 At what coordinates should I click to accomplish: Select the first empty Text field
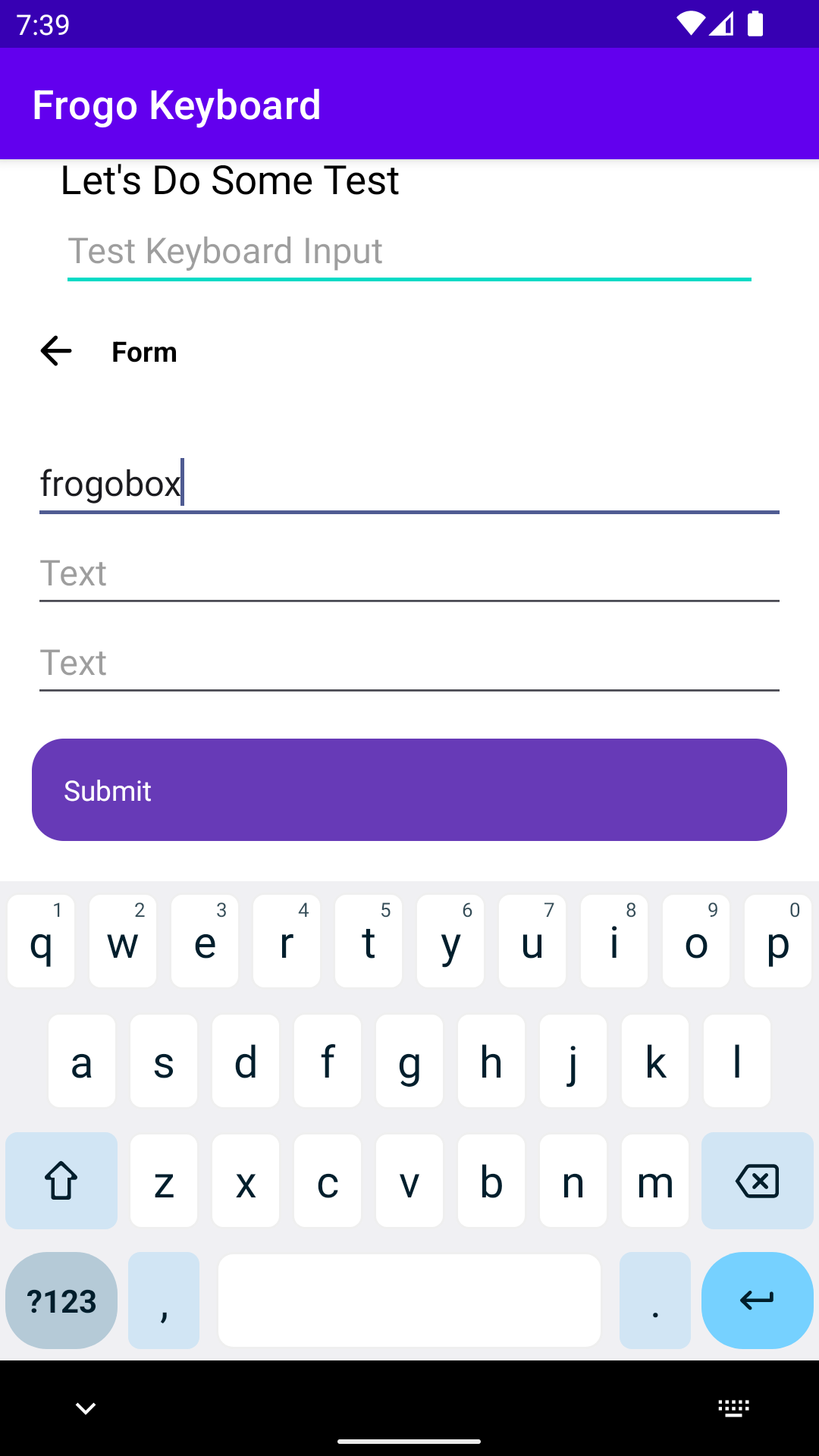pyautogui.click(x=409, y=574)
